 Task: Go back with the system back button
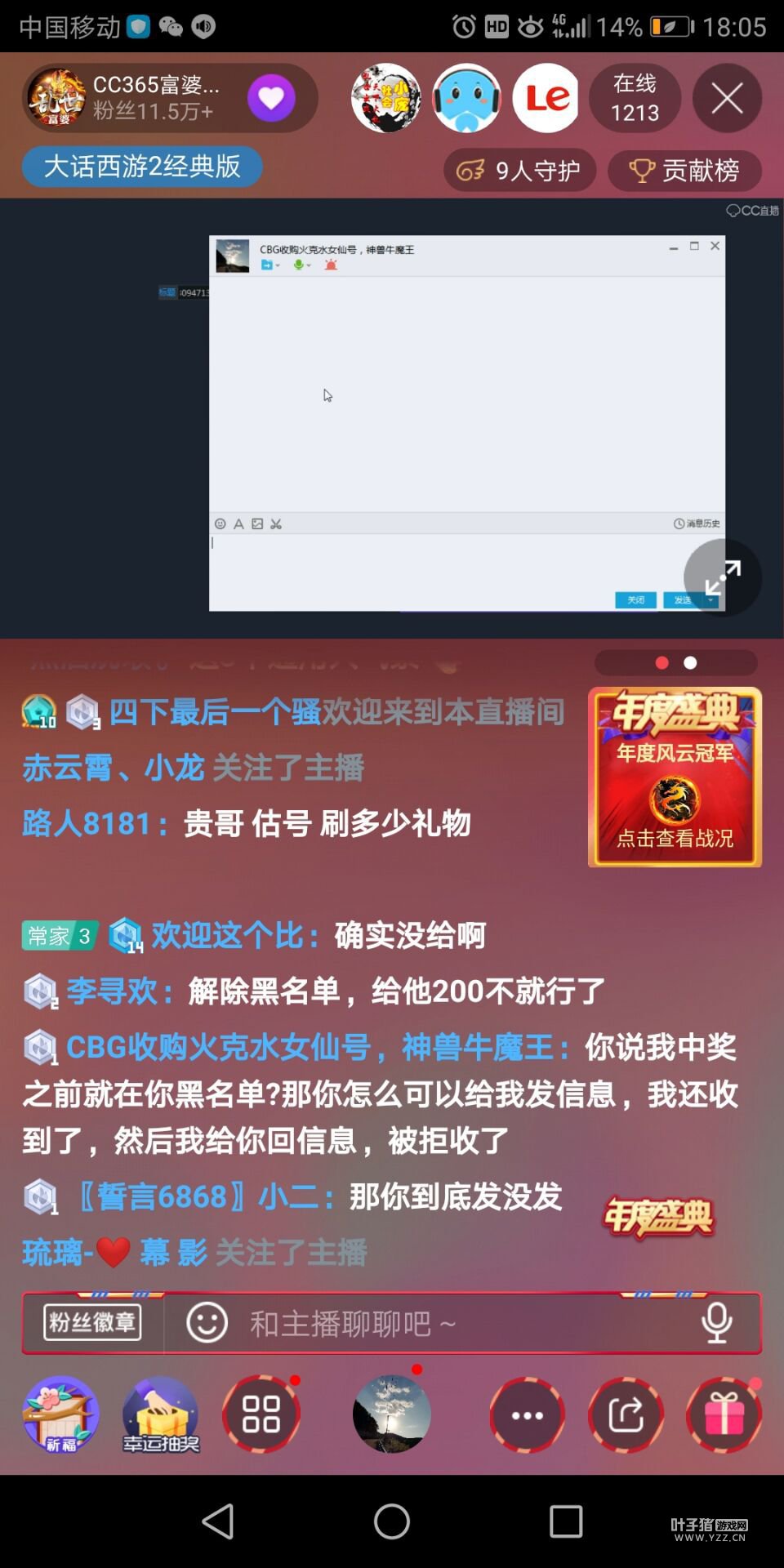tap(218, 1521)
